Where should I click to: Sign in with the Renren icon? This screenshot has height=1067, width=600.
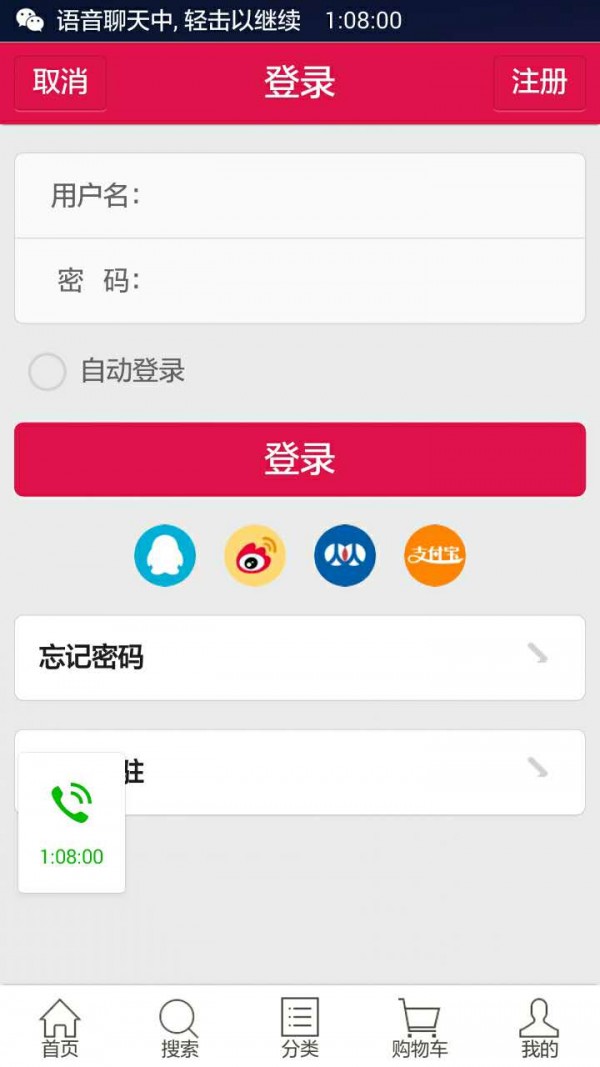click(345, 555)
